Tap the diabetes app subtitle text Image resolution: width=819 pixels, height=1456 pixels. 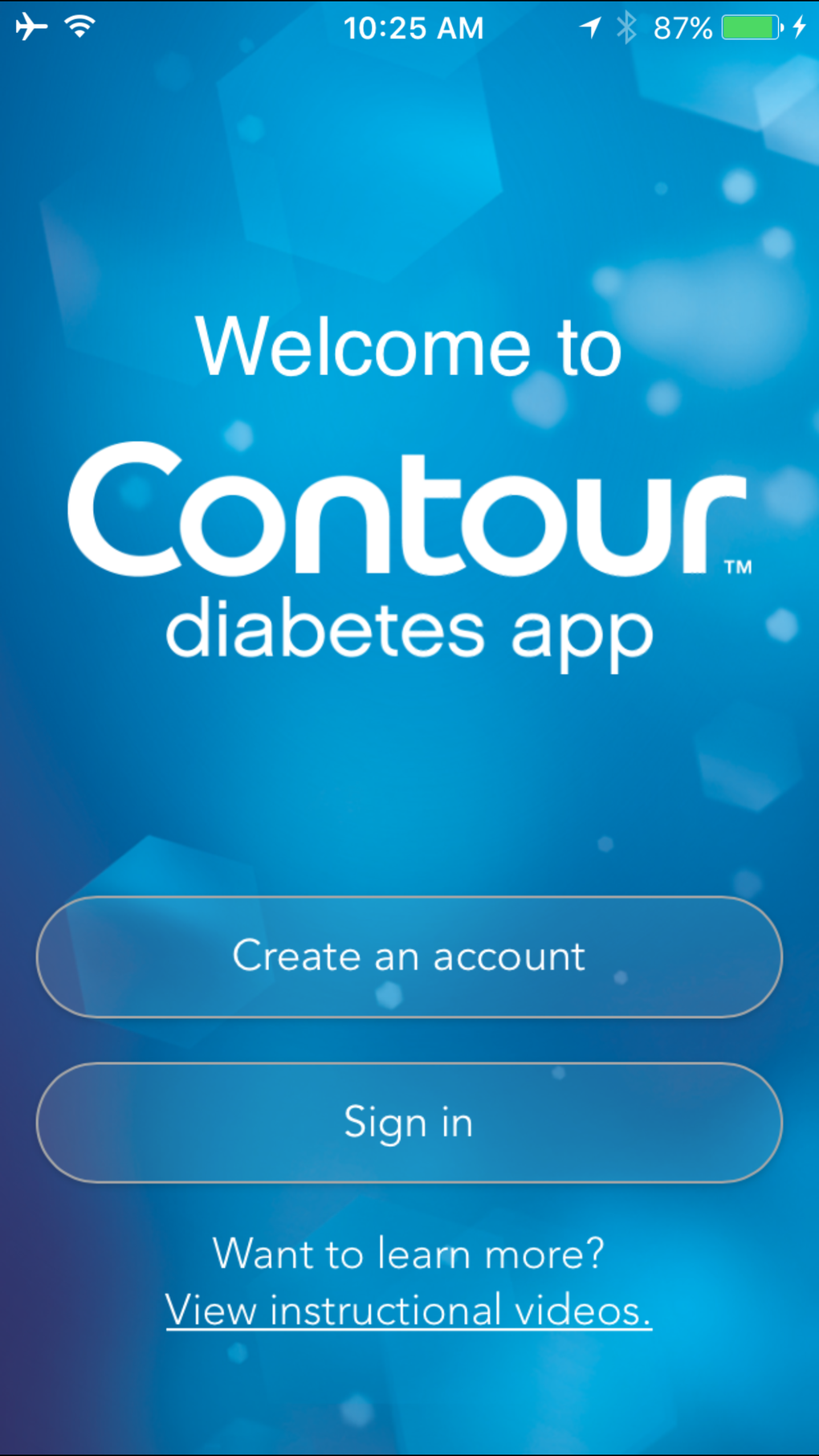click(x=409, y=634)
